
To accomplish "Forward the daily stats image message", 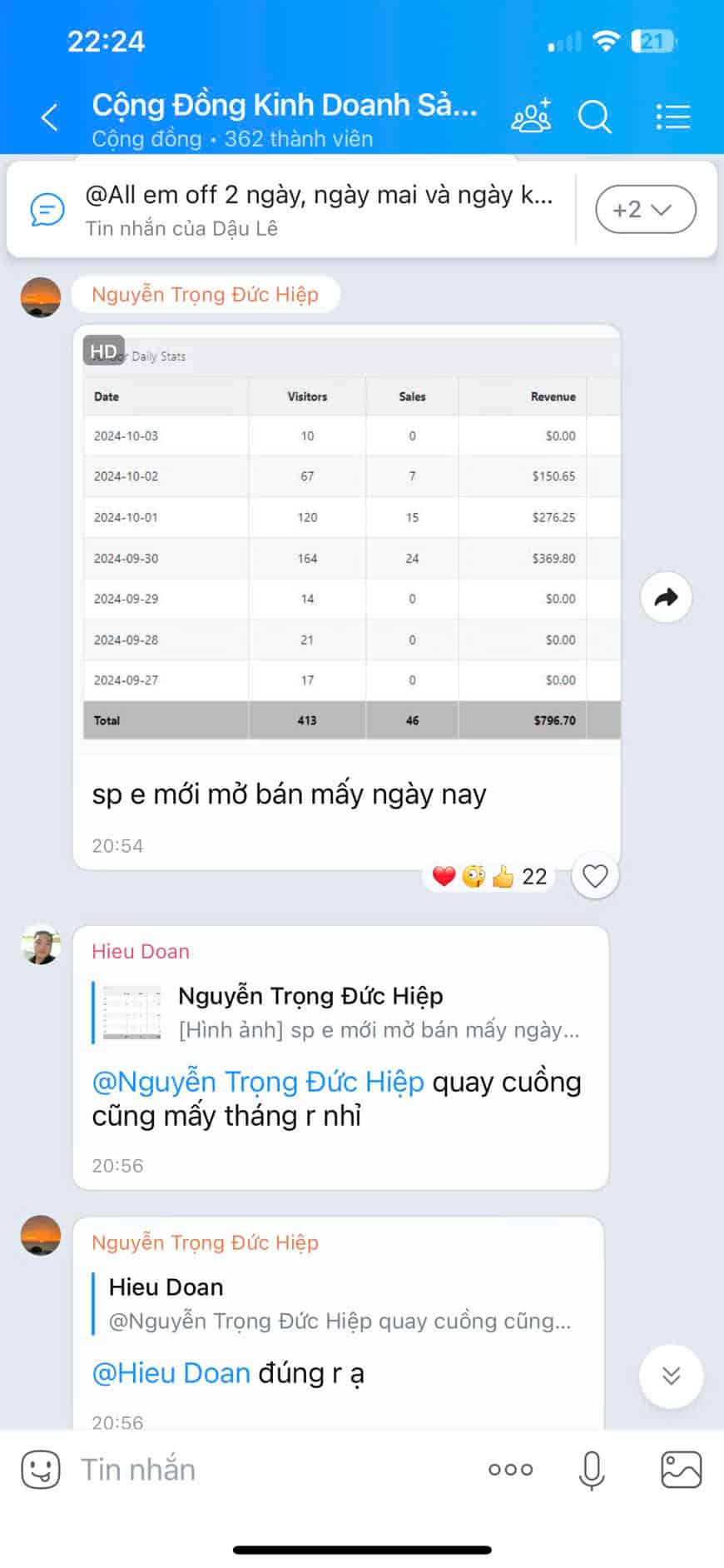I will click(x=666, y=597).
